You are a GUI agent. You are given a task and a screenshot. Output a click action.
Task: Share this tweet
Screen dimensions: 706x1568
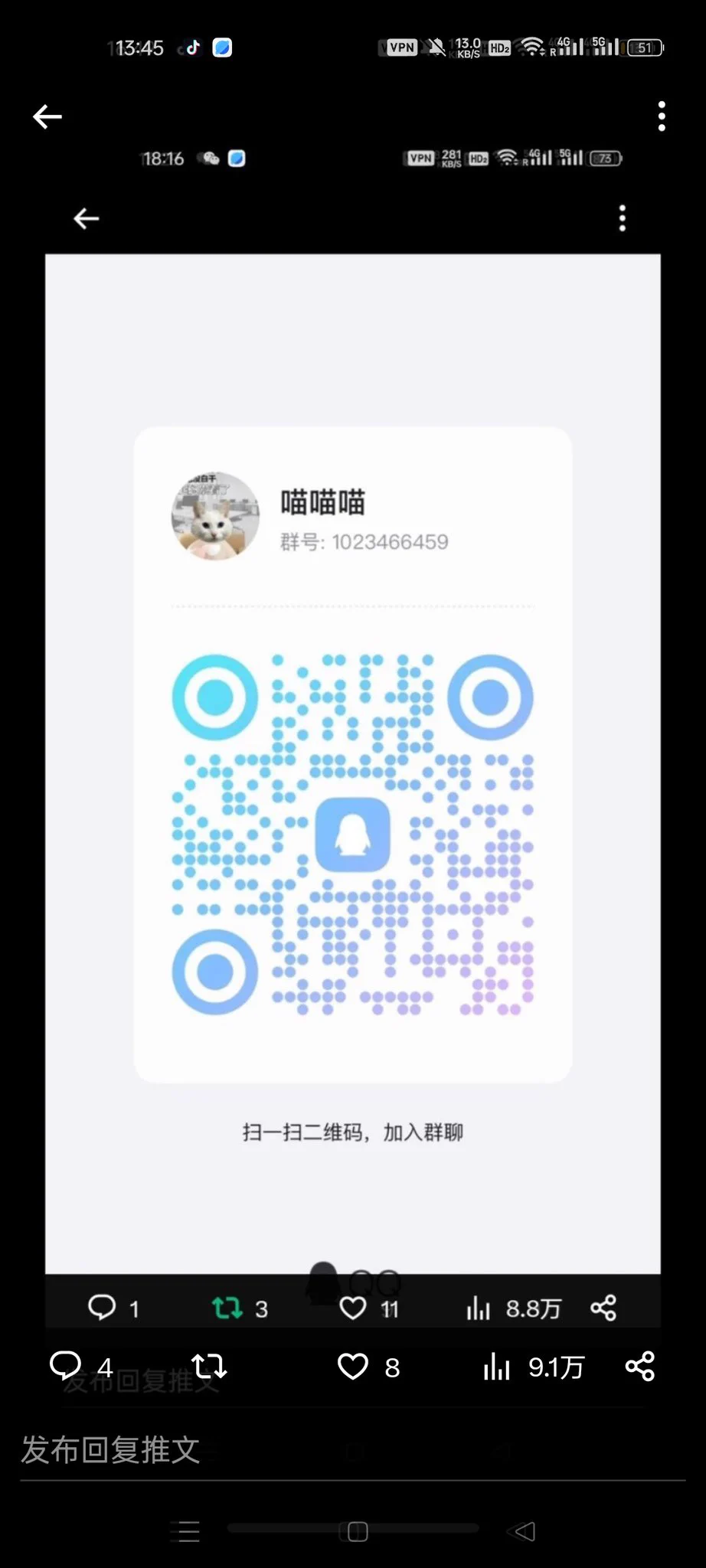639,1367
